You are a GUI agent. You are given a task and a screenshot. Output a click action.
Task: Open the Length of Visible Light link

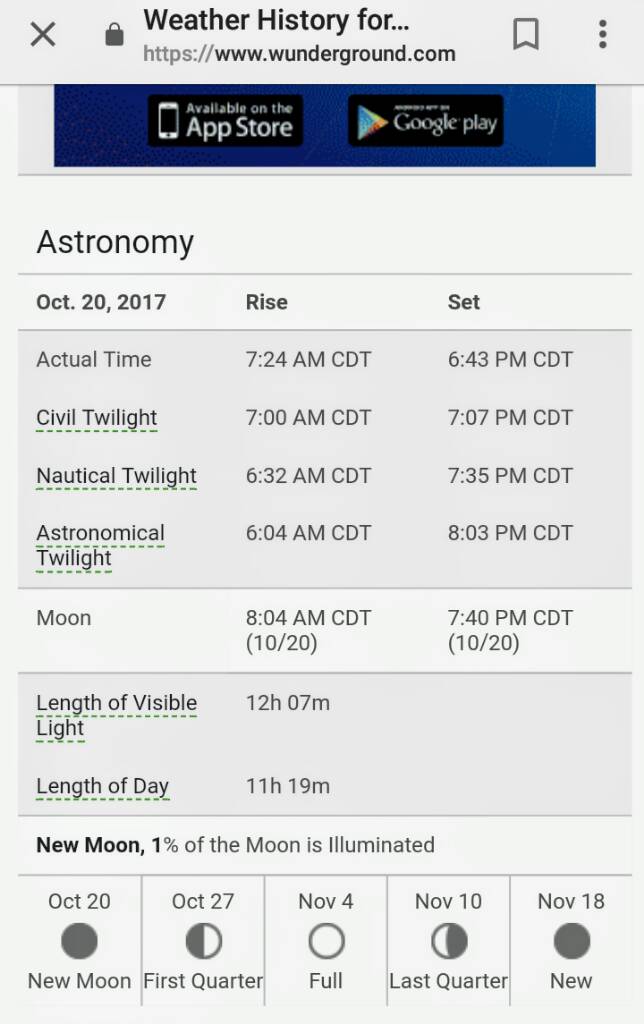pos(116,714)
